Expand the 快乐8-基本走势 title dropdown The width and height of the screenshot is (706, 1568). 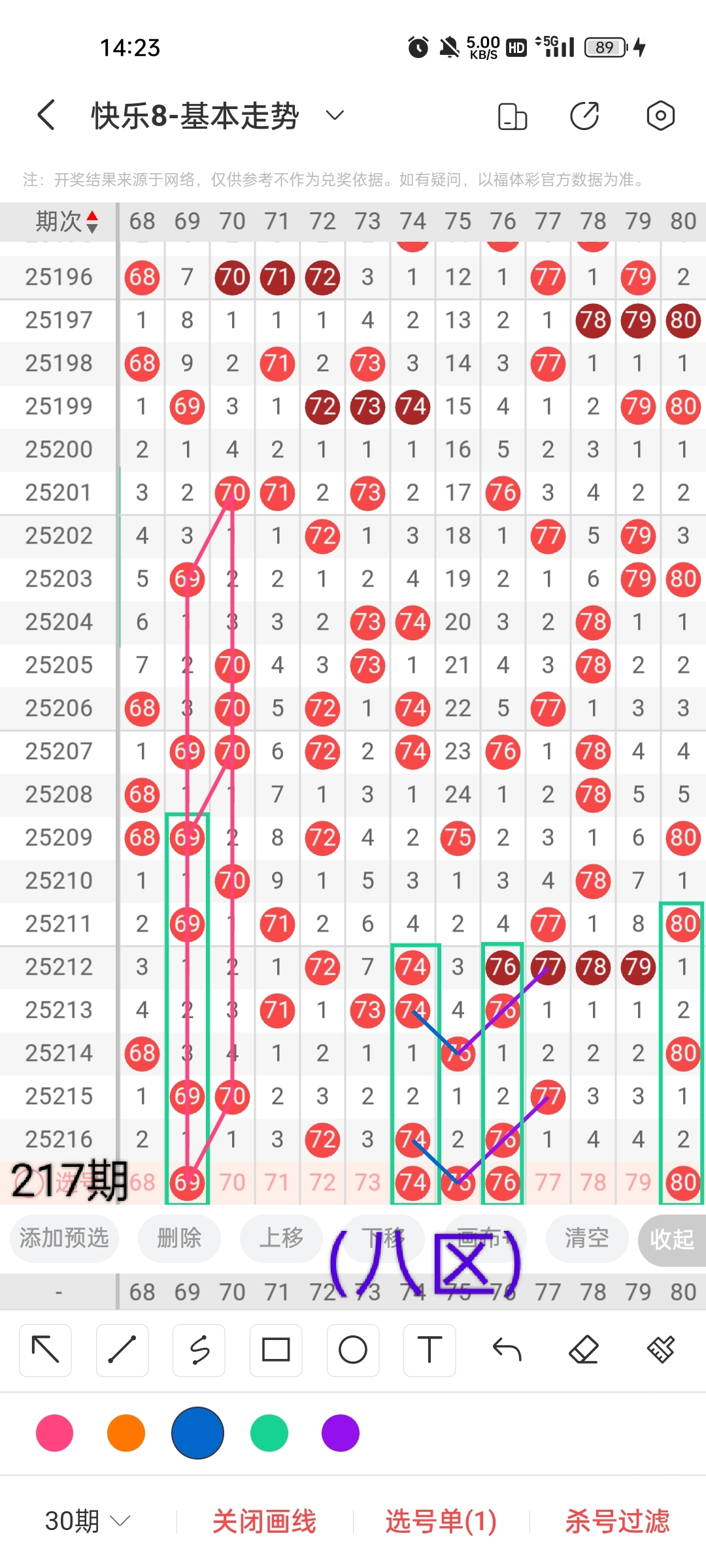[x=335, y=116]
